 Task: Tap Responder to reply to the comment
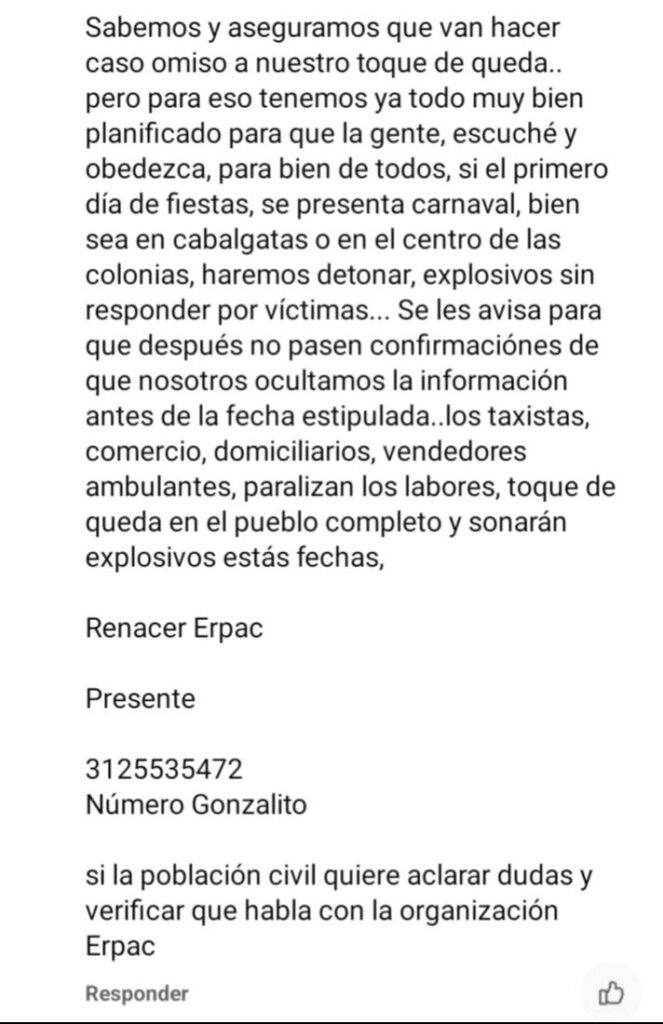click(136, 994)
